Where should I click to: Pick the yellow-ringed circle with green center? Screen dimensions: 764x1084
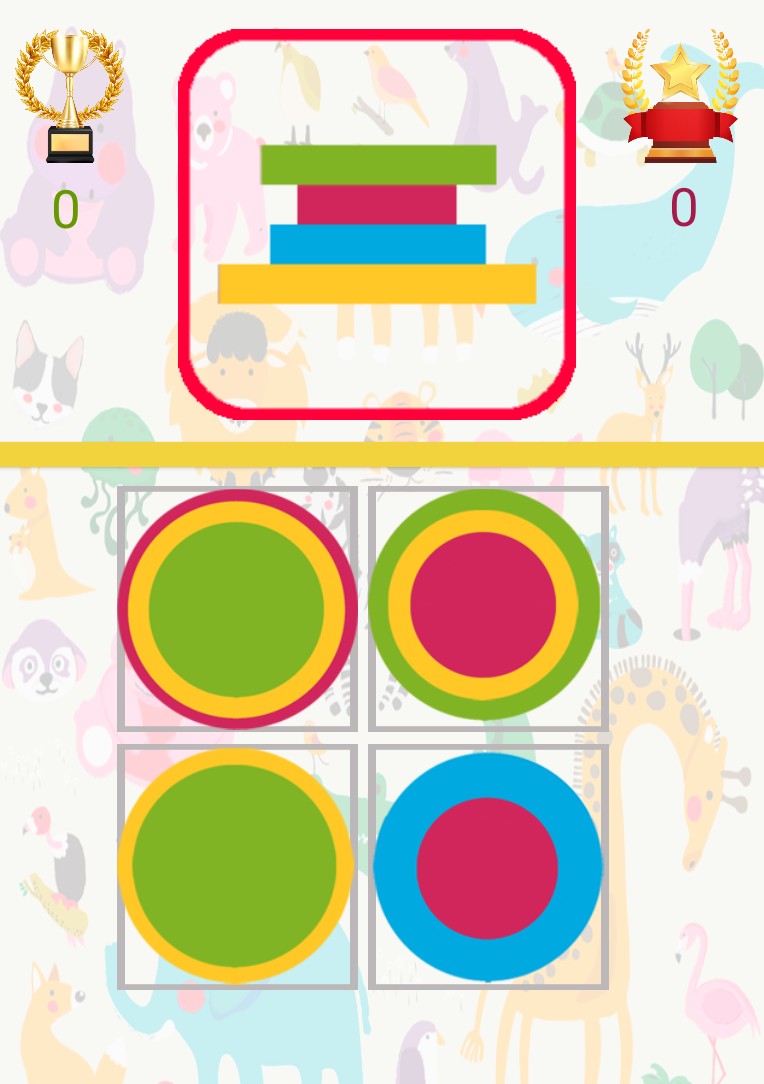coord(236,866)
